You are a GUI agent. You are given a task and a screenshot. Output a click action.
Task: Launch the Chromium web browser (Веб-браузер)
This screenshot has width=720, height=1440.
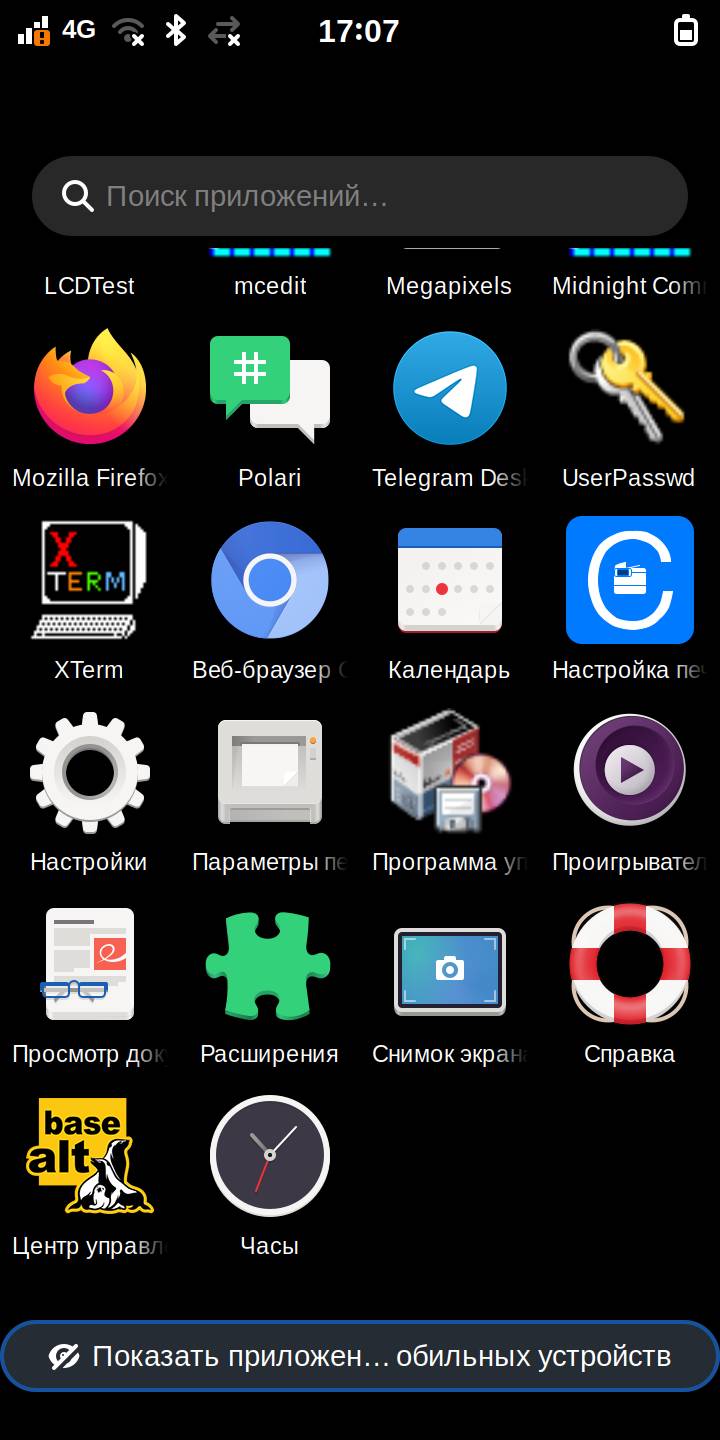(270, 580)
